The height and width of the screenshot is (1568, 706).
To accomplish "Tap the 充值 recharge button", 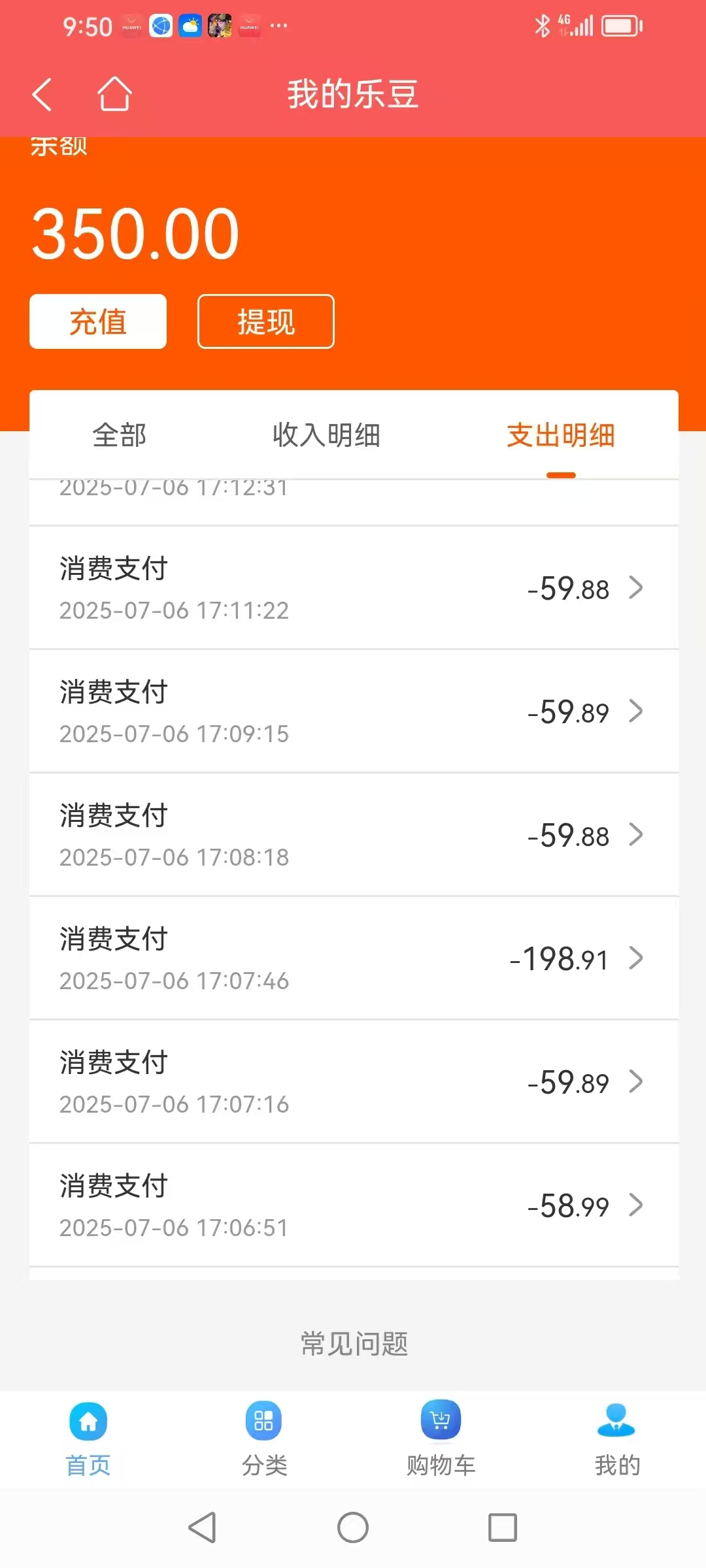I will [x=98, y=321].
